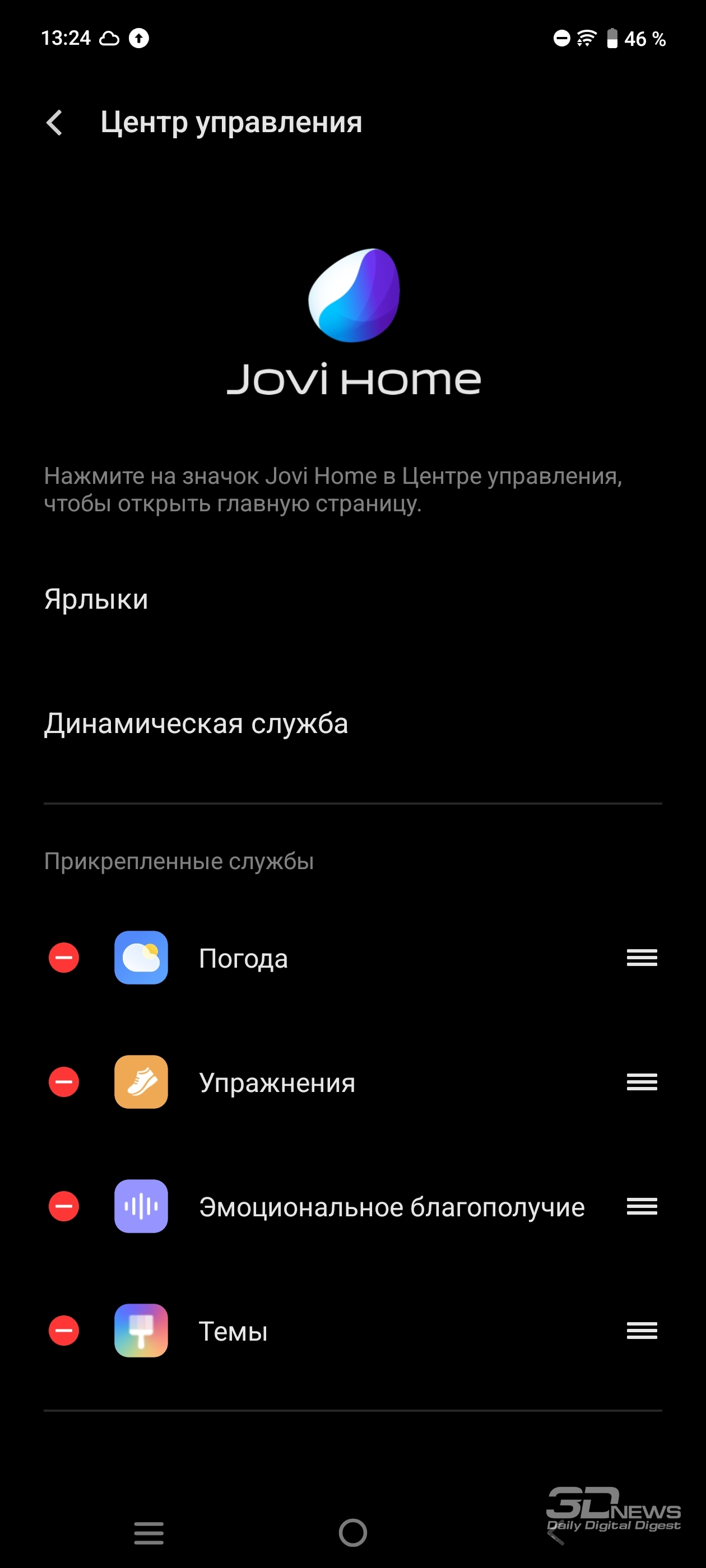This screenshot has height=1568, width=706.
Task: Tap reorder handle for Эмоциональное благополучие
Action: (x=642, y=1206)
